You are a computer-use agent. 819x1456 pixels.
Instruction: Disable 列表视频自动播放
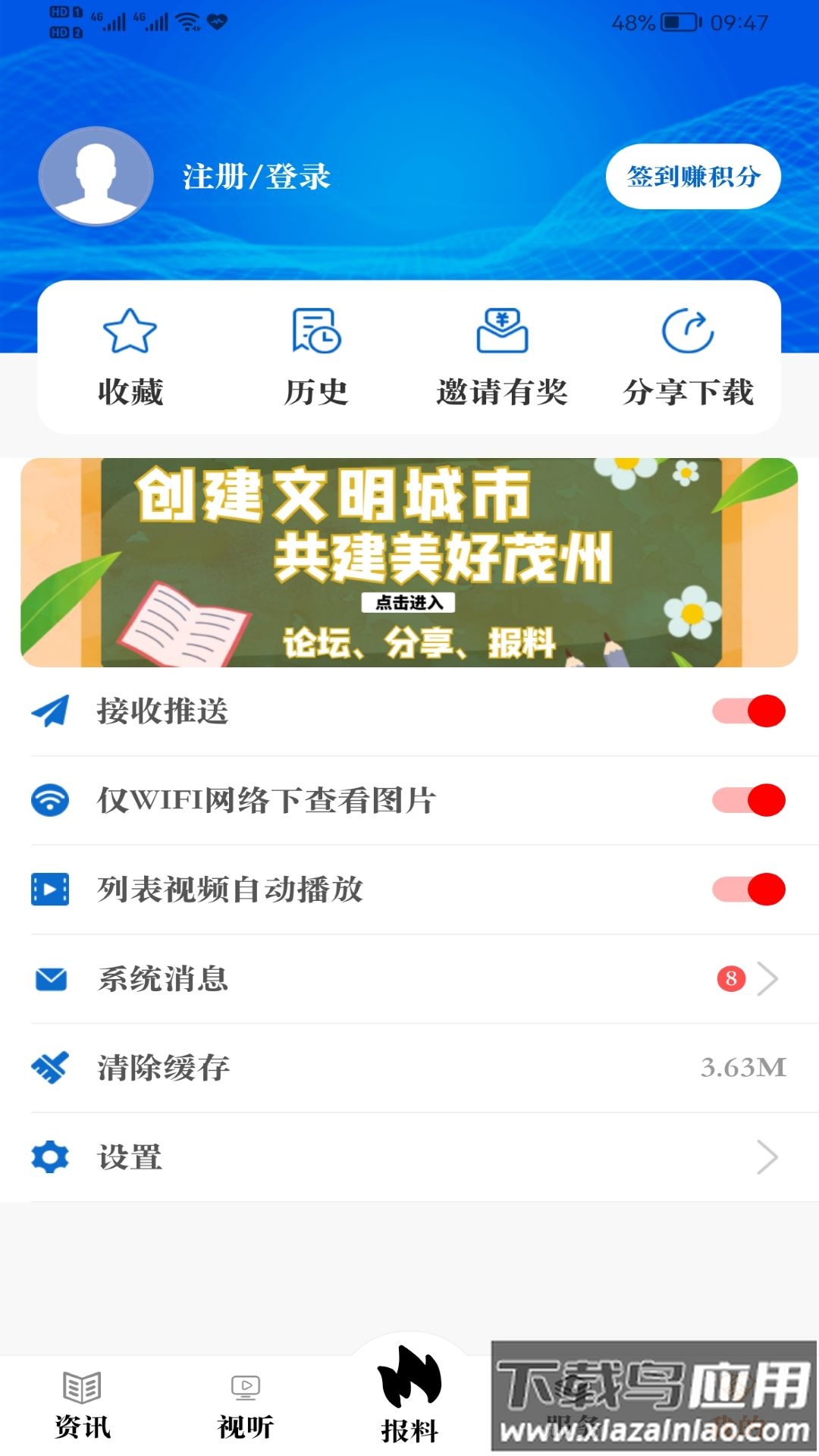tap(748, 889)
